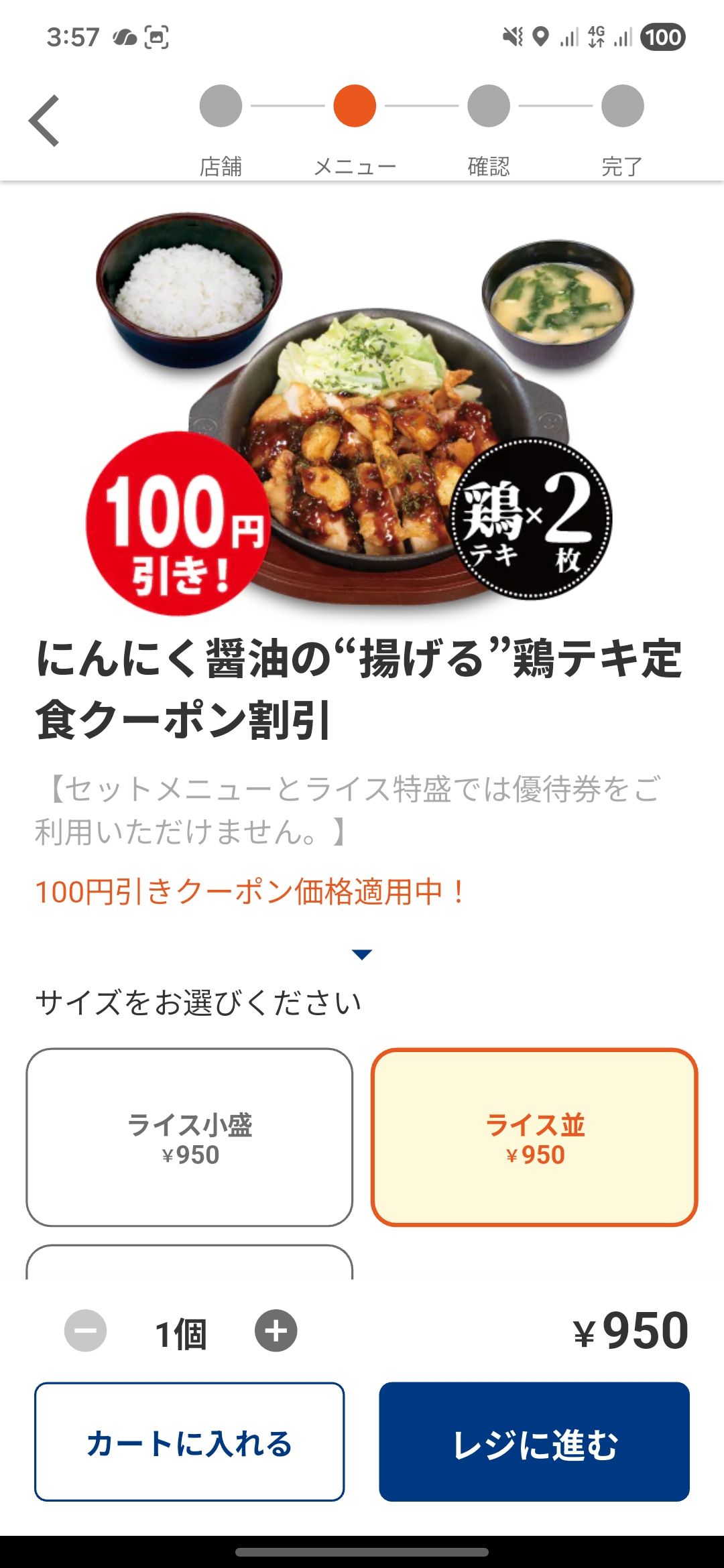
Task: Expand details with the blue down arrow
Action: click(362, 954)
